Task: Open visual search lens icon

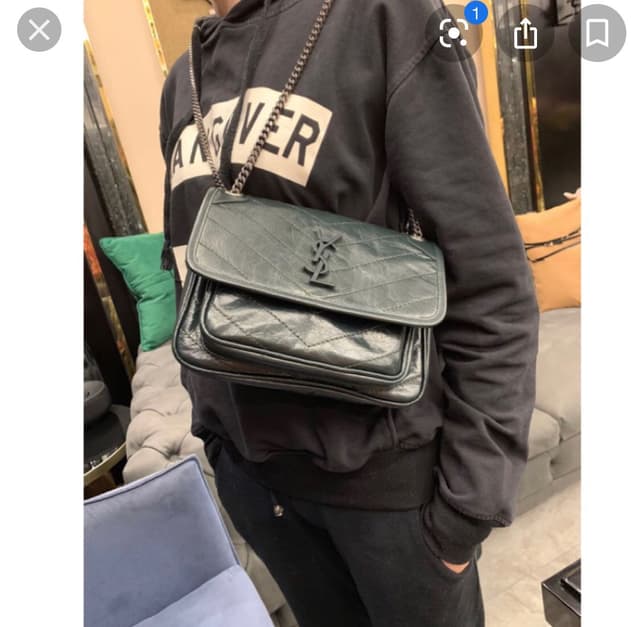Action: [453, 33]
